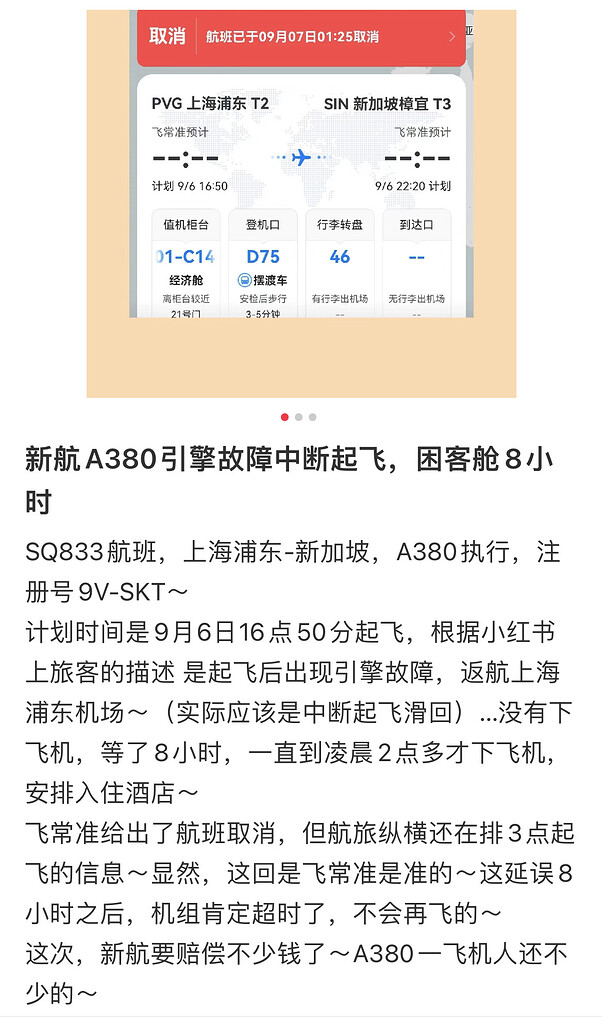Tap the image carousel page indicator dots

click(299, 417)
